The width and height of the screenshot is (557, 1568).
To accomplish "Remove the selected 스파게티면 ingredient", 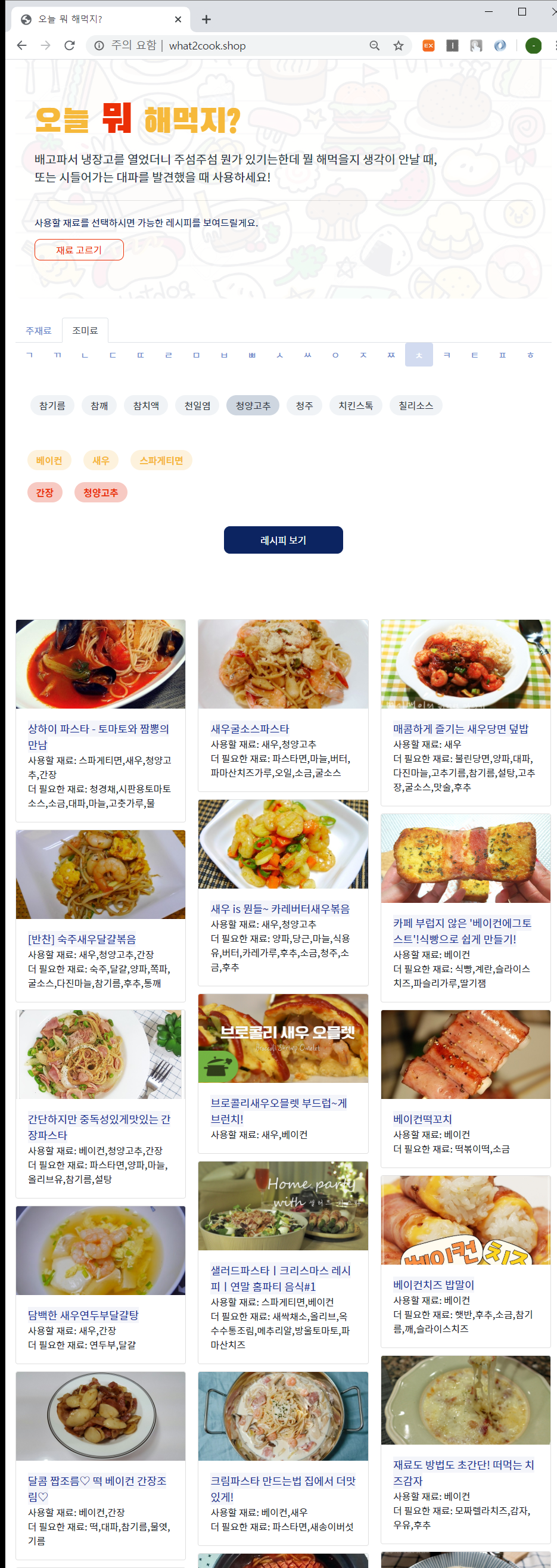I will pos(161,460).
